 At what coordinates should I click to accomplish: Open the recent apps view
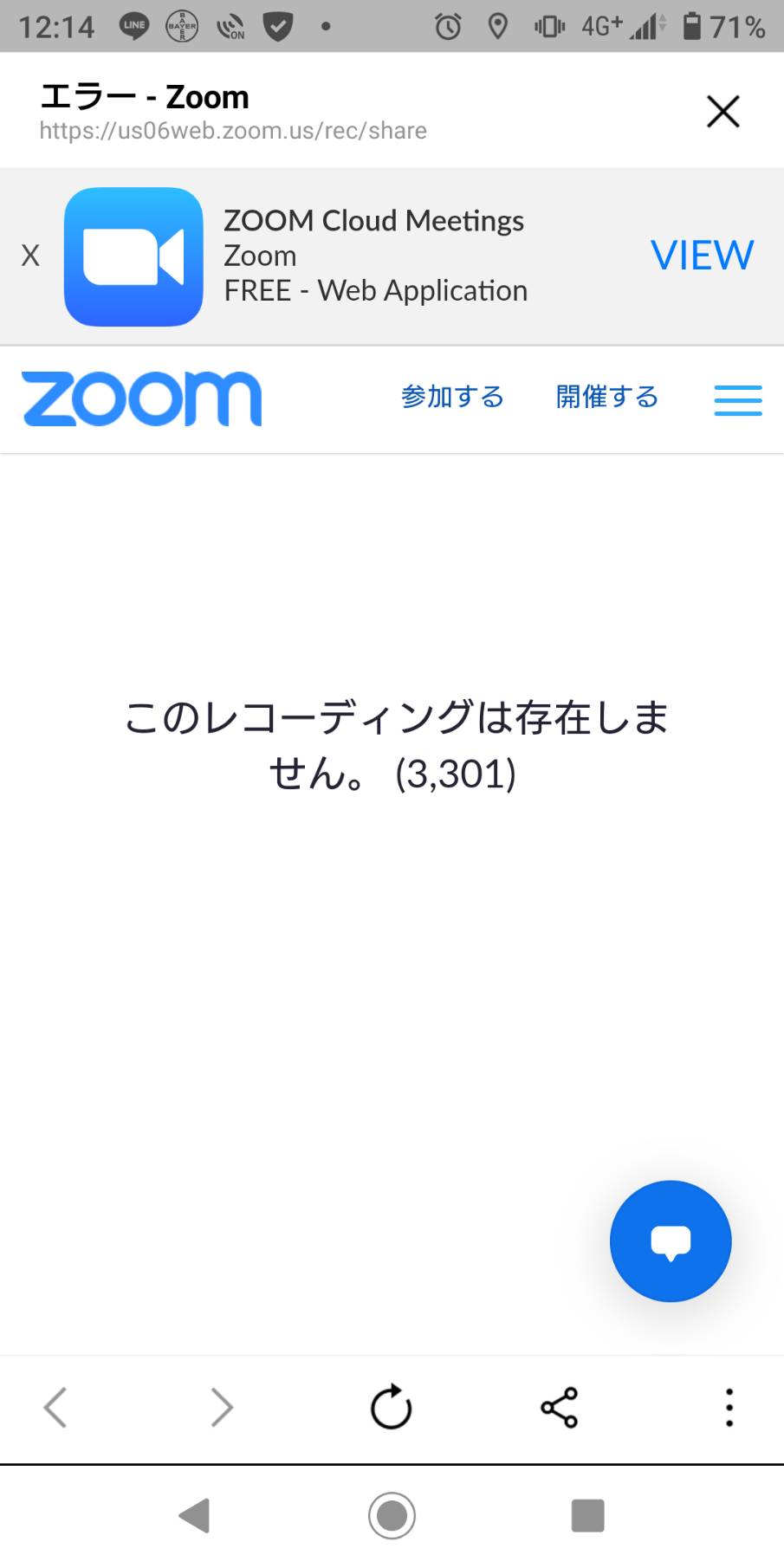[587, 1516]
